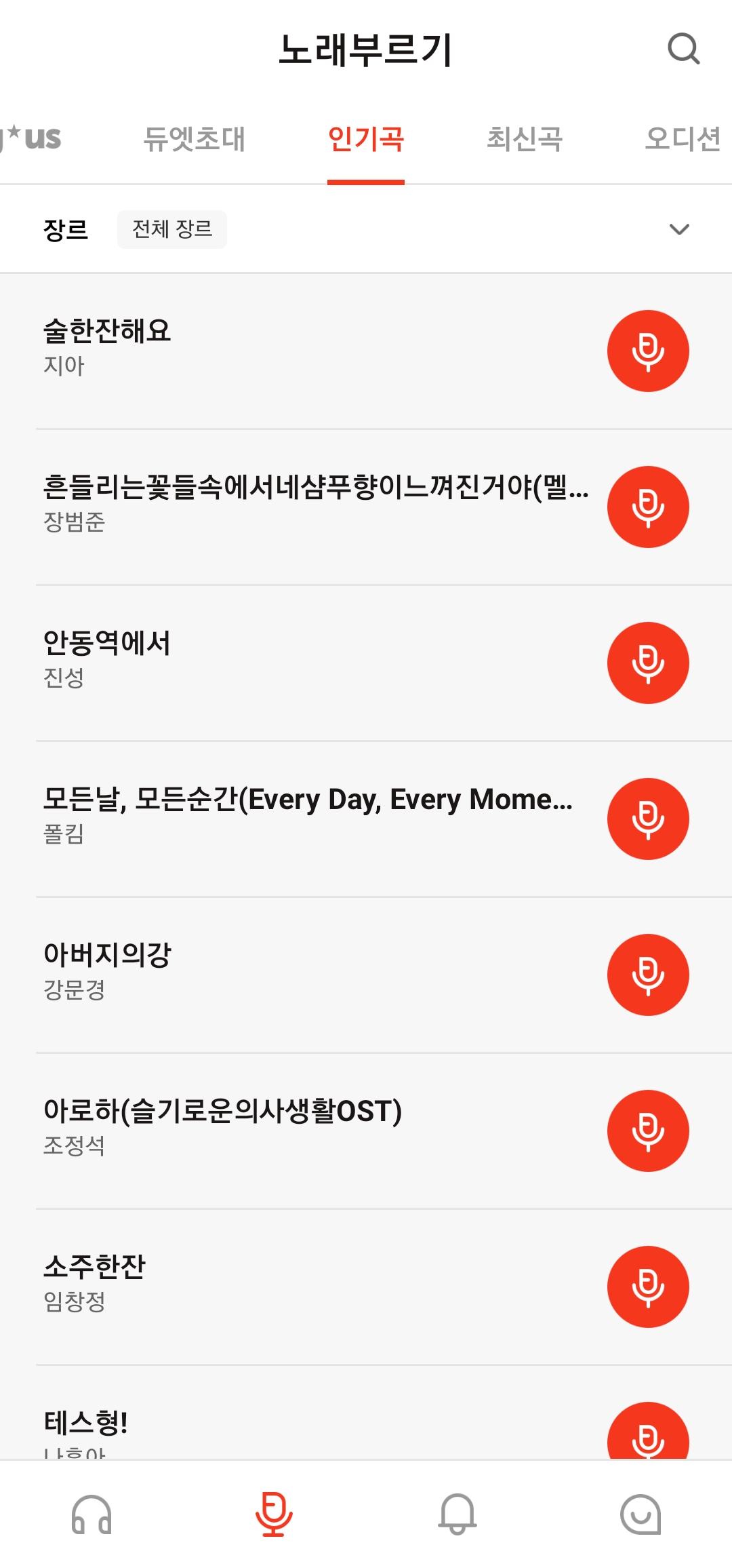Sing 소주한잔 by 임창정
The width and height of the screenshot is (732, 1568).
[x=648, y=1287]
